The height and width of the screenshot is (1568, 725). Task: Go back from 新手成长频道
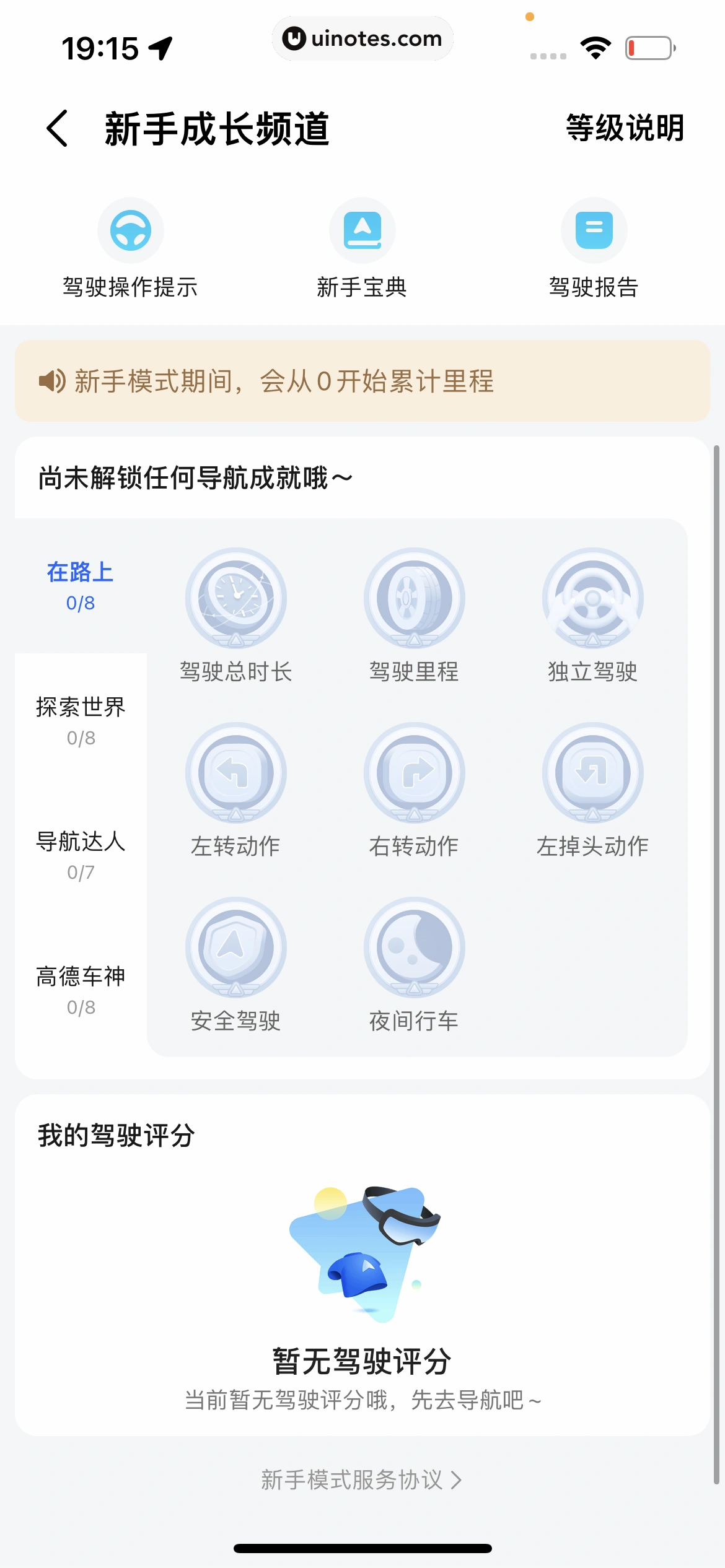(58, 129)
